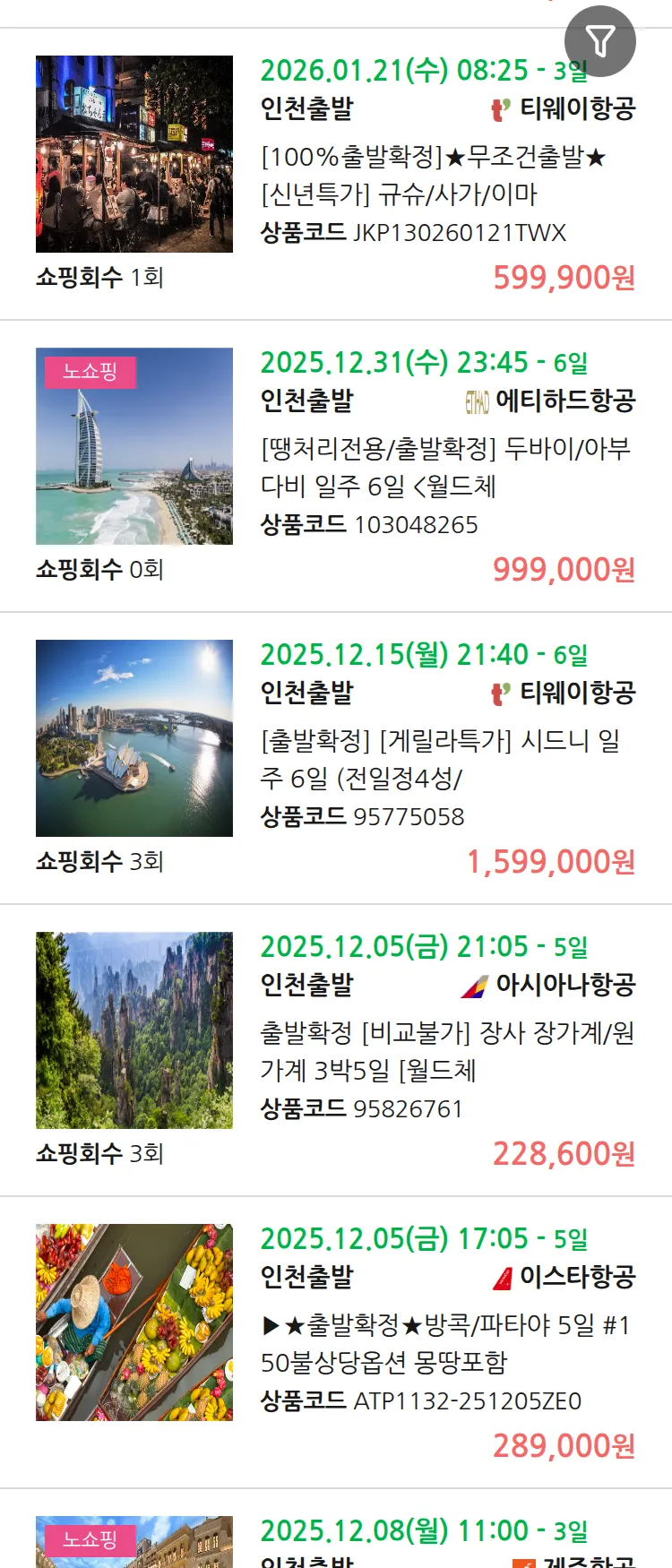The height and width of the screenshot is (1568, 672).
Task: Open the 2025.12.08 11:00 3일 package
Action: 423,1532
